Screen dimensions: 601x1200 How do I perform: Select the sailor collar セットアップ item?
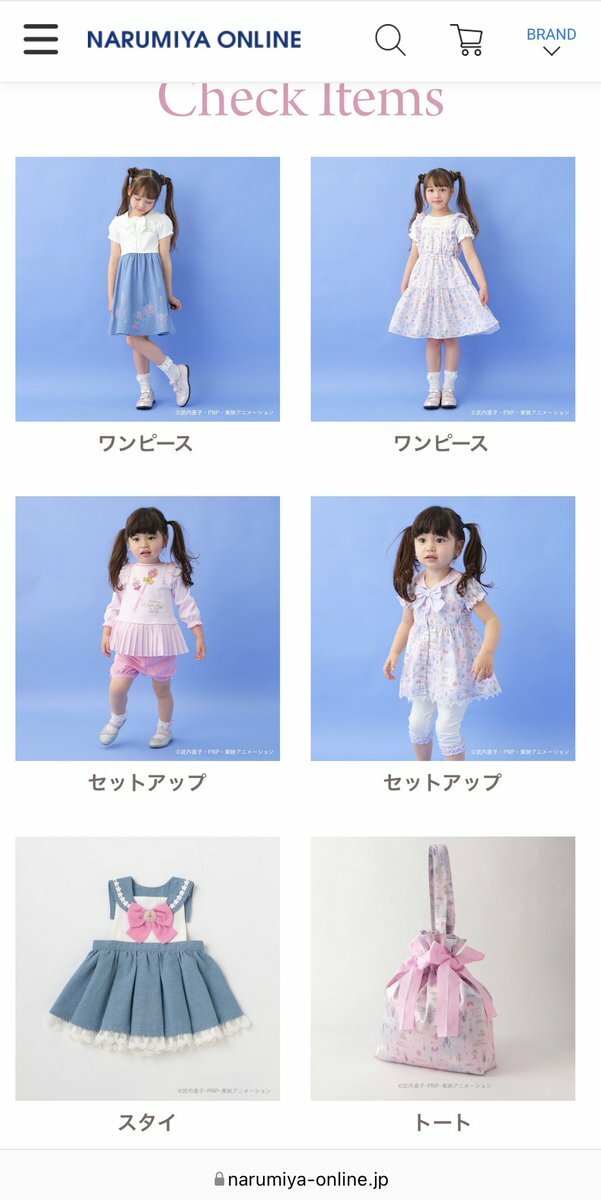[442, 628]
